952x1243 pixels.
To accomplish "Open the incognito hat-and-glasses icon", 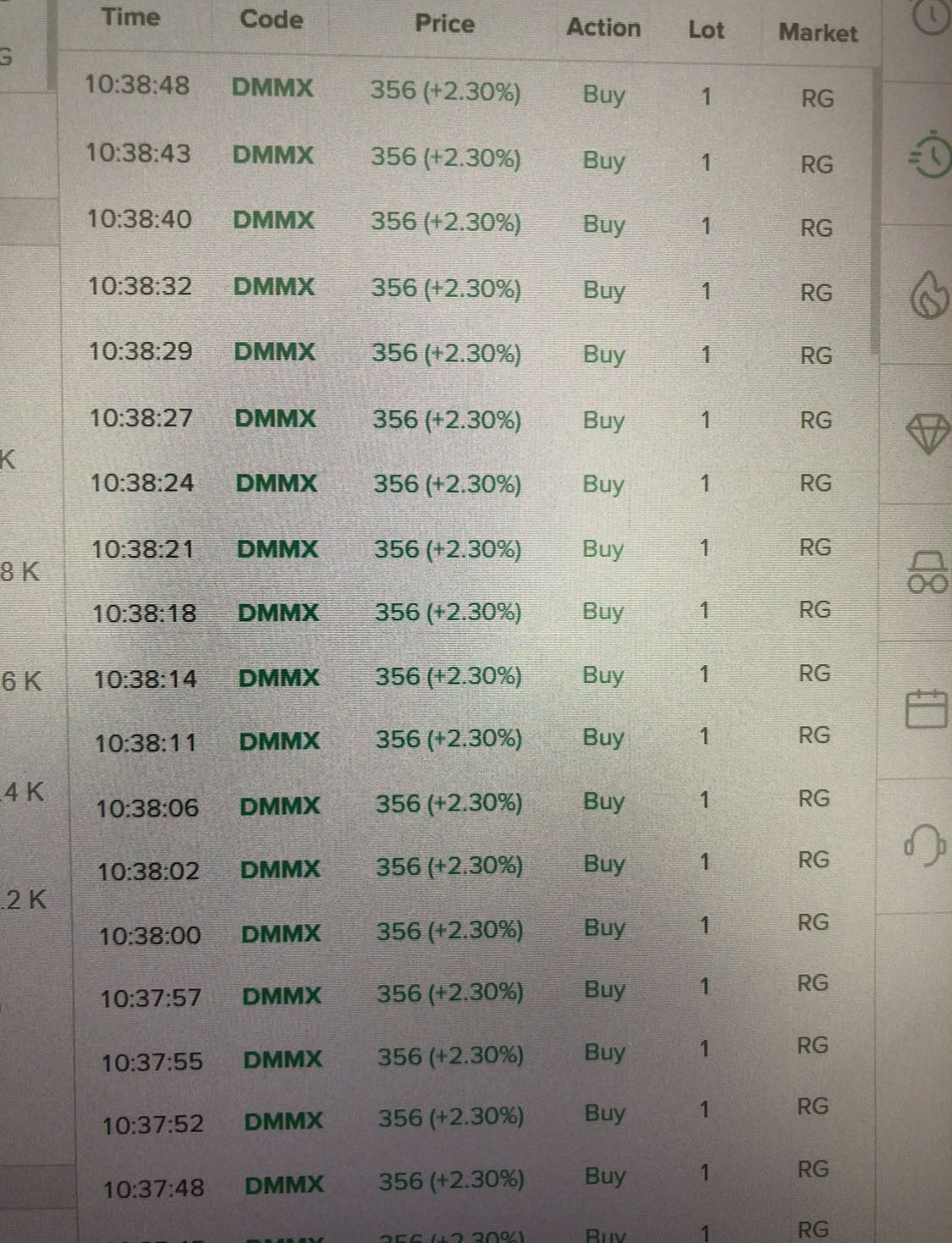I will coord(927,572).
